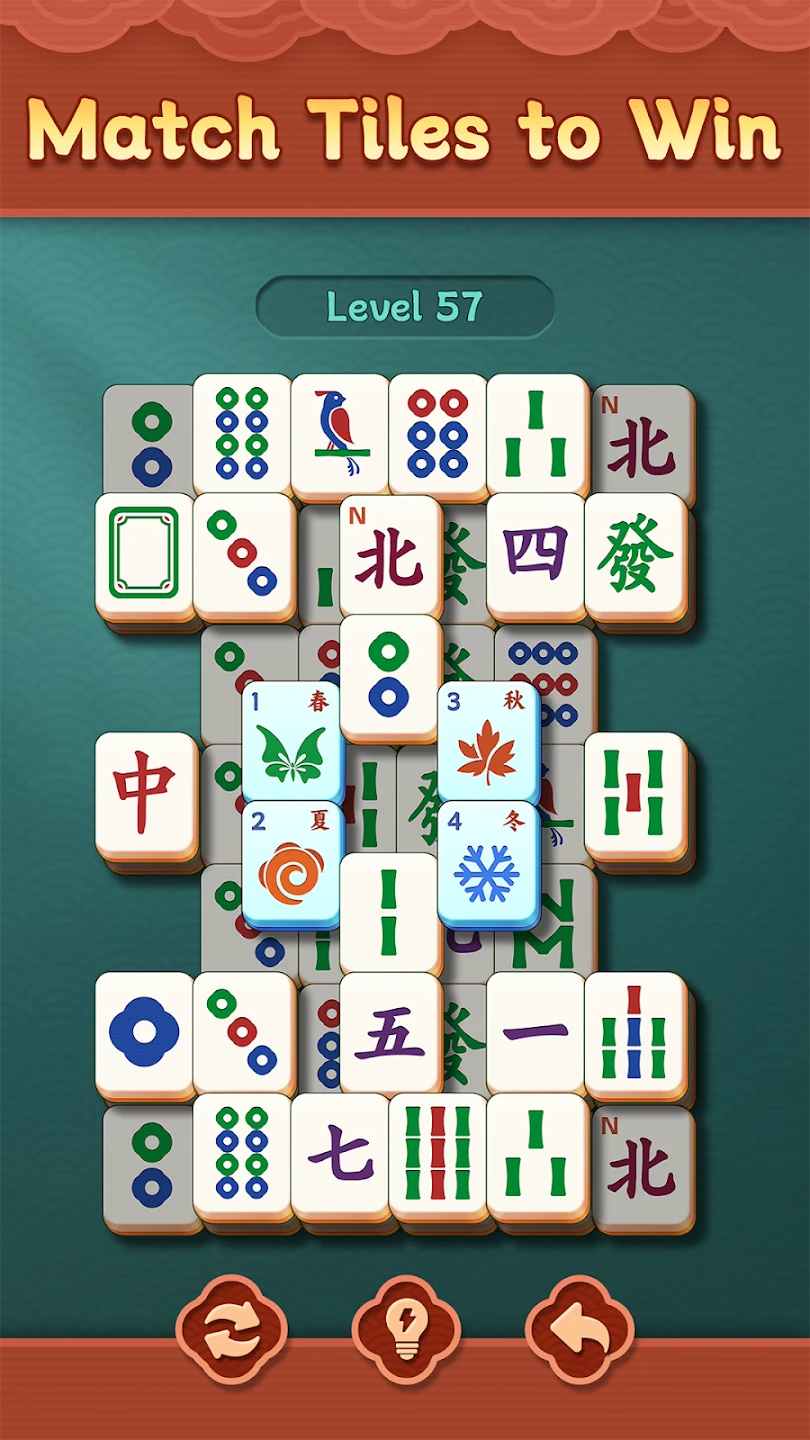Tap the white dragon framed tile
The image size is (810, 1440).
144,553
